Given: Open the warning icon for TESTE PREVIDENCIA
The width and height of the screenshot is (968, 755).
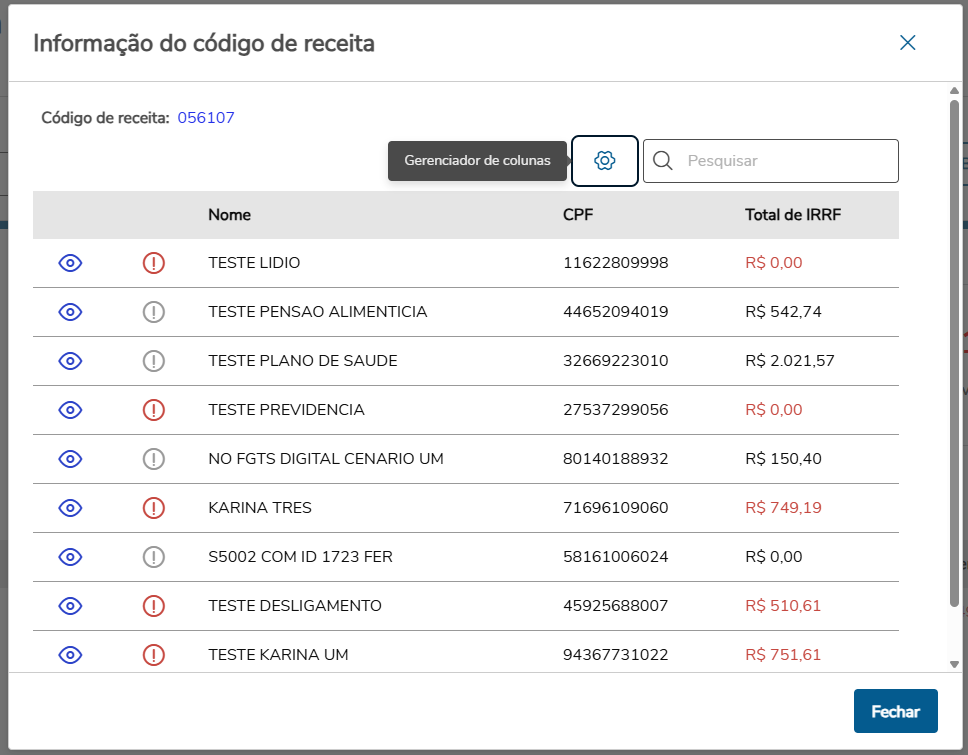Looking at the screenshot, I should [153, 410].
